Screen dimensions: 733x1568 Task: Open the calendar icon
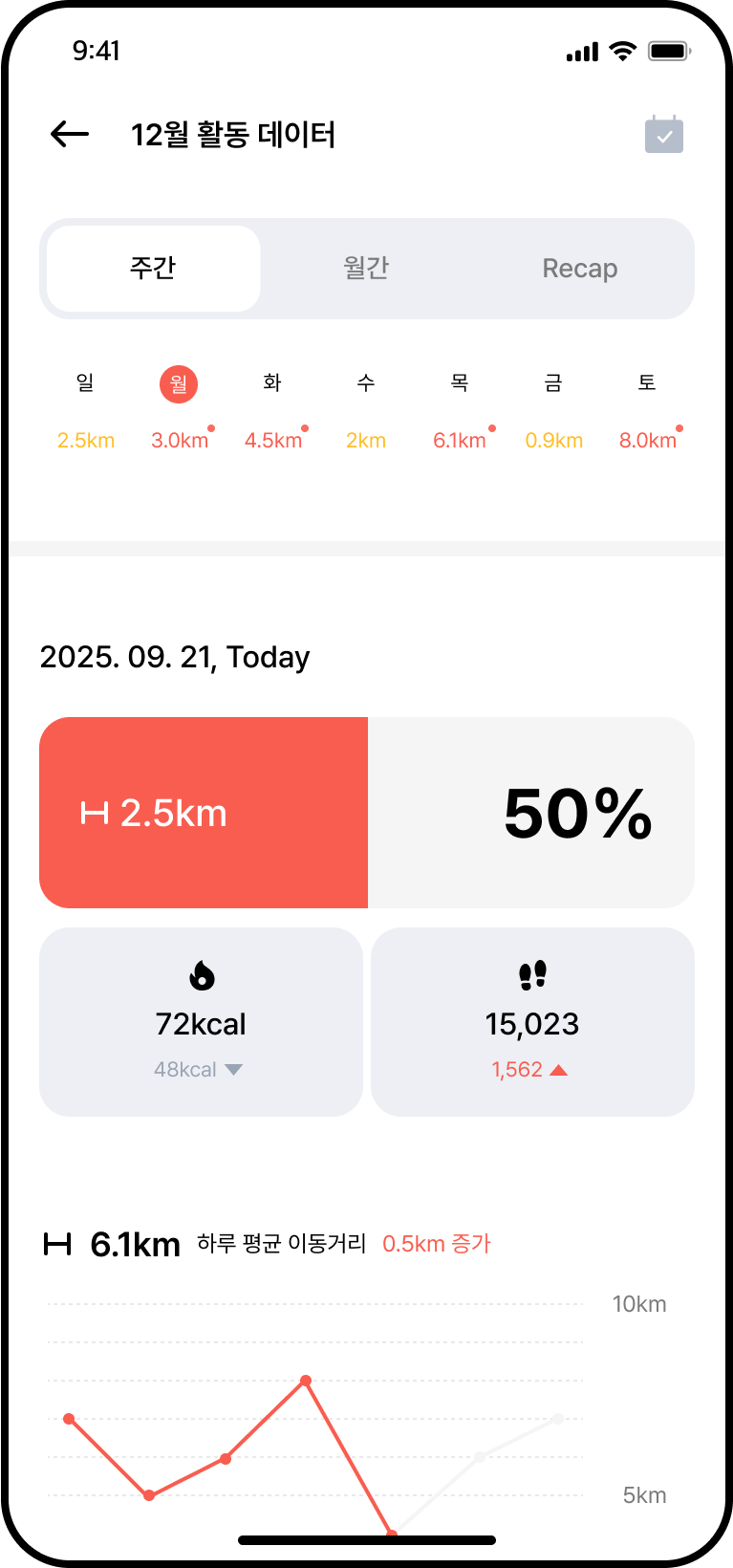coord(663,135)
